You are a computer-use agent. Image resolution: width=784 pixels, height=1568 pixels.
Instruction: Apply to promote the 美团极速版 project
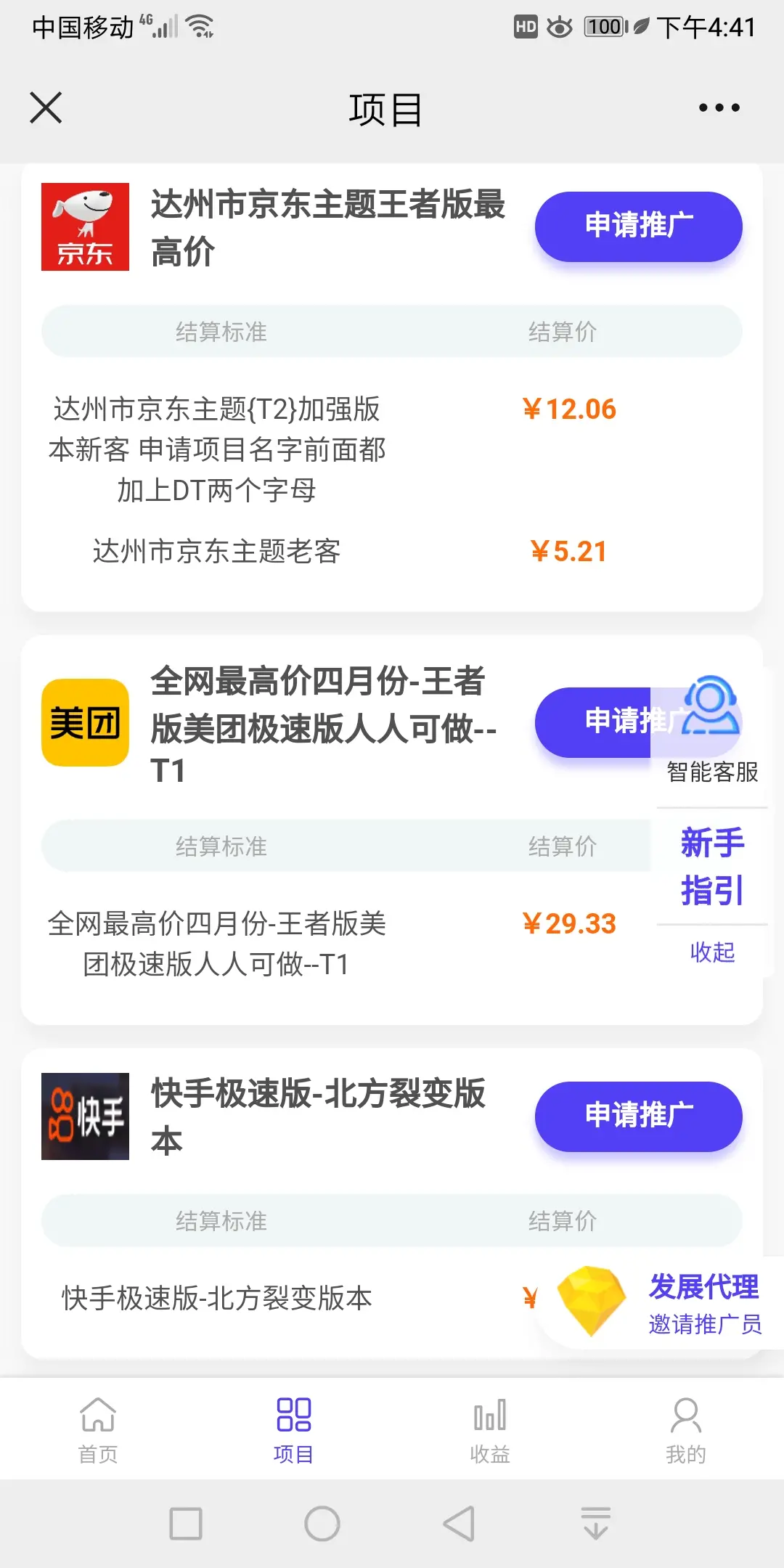pyautogui.click(x=593, y=722)
